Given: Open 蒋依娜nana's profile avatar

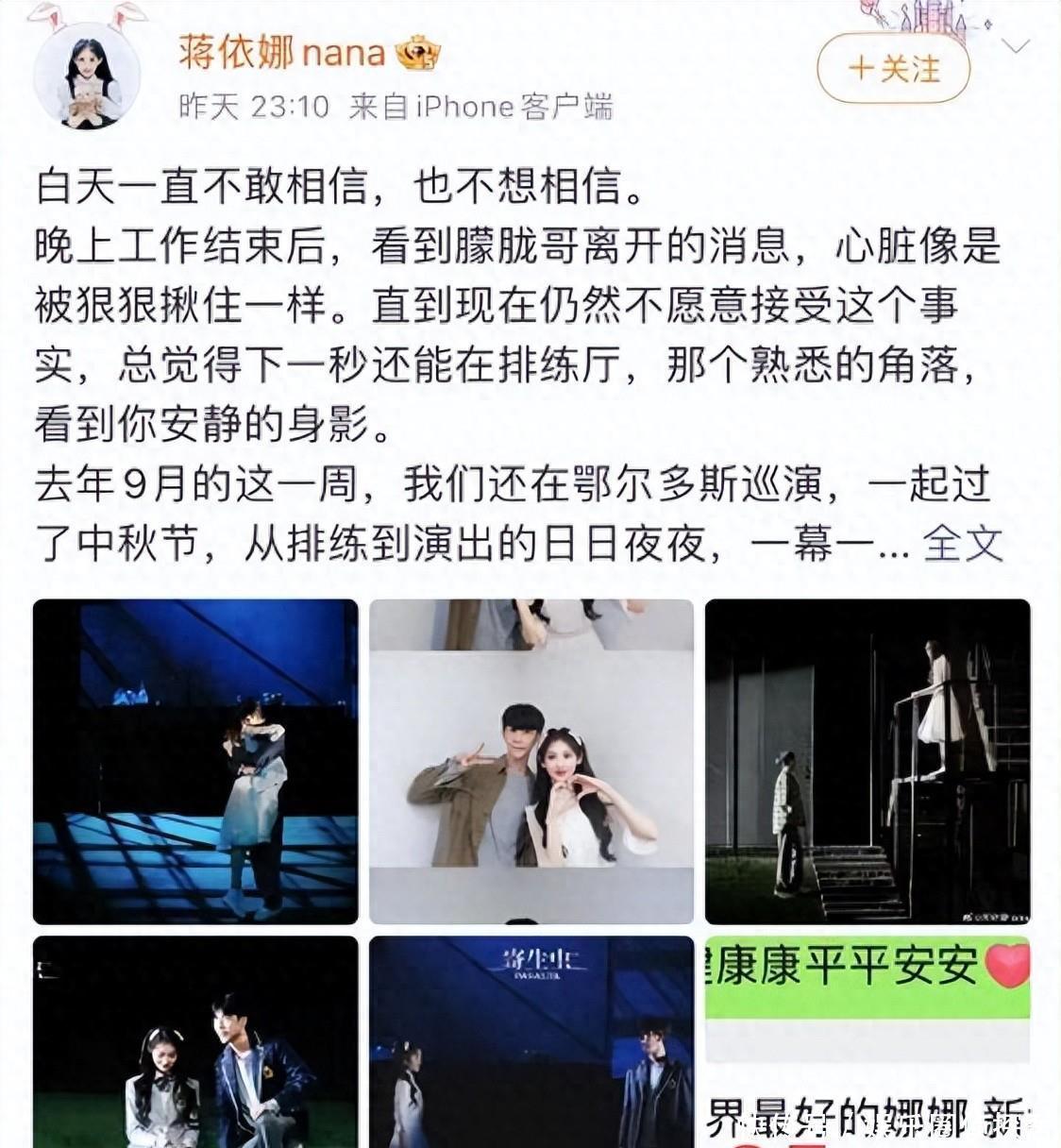Looking at the screenshot, I should click(x=87, y=77).
